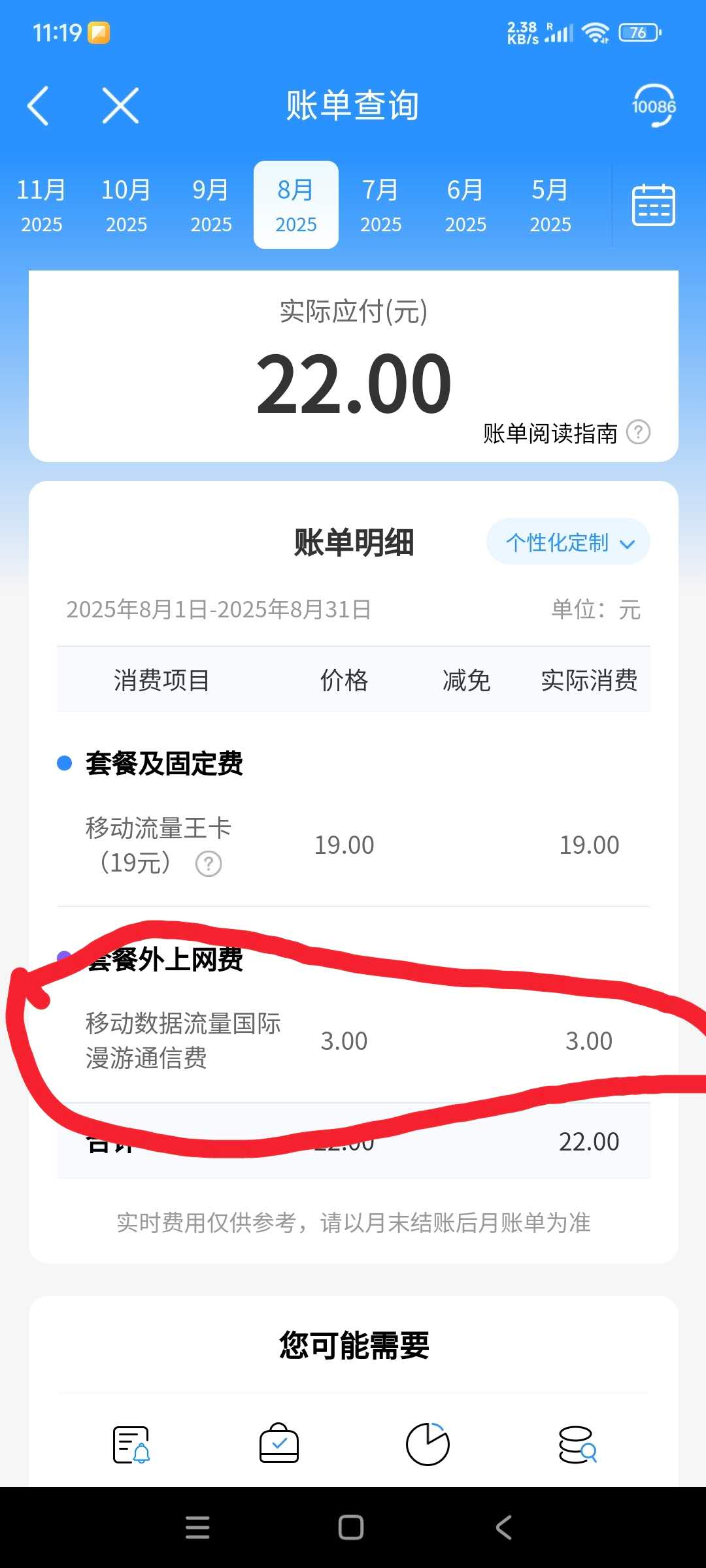Tap the selected 8月 2025 tab
Viewport: 706px width, 1568px height.
296,205
